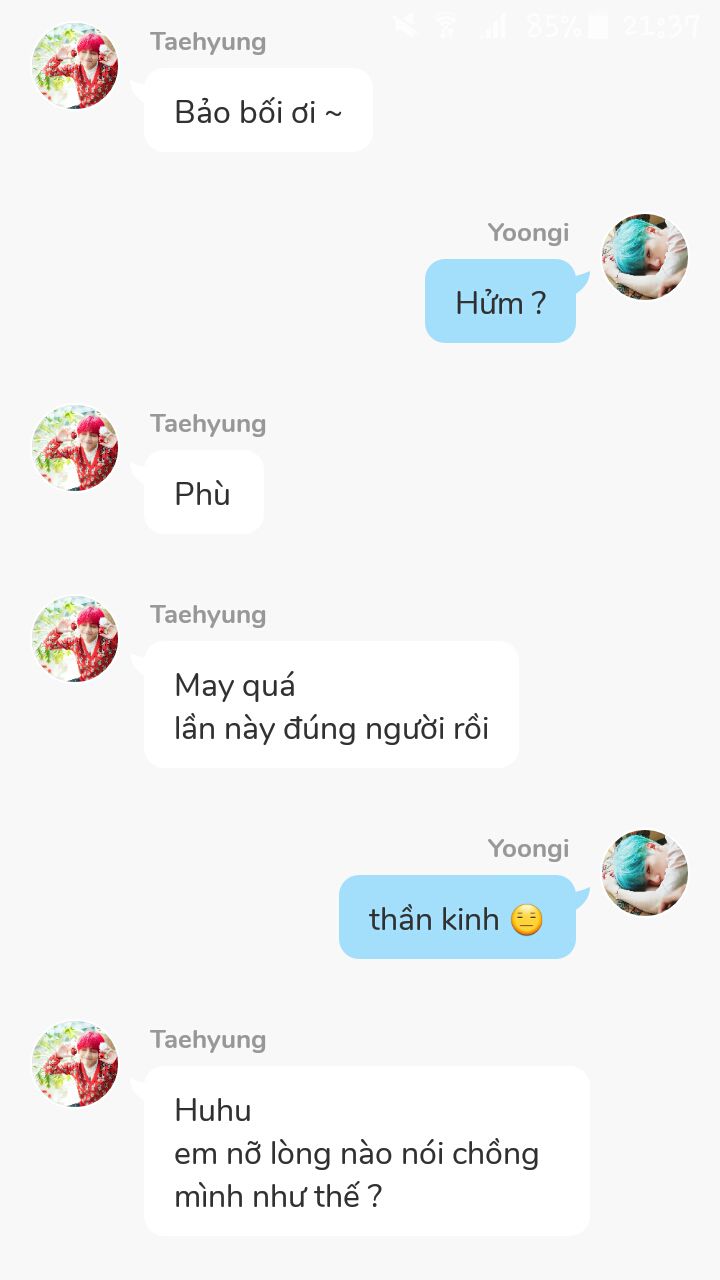Open Taehyung's avatar beside "Bảo bối ơi ~"
The image size is (720, 1280).
coord(75,66)
